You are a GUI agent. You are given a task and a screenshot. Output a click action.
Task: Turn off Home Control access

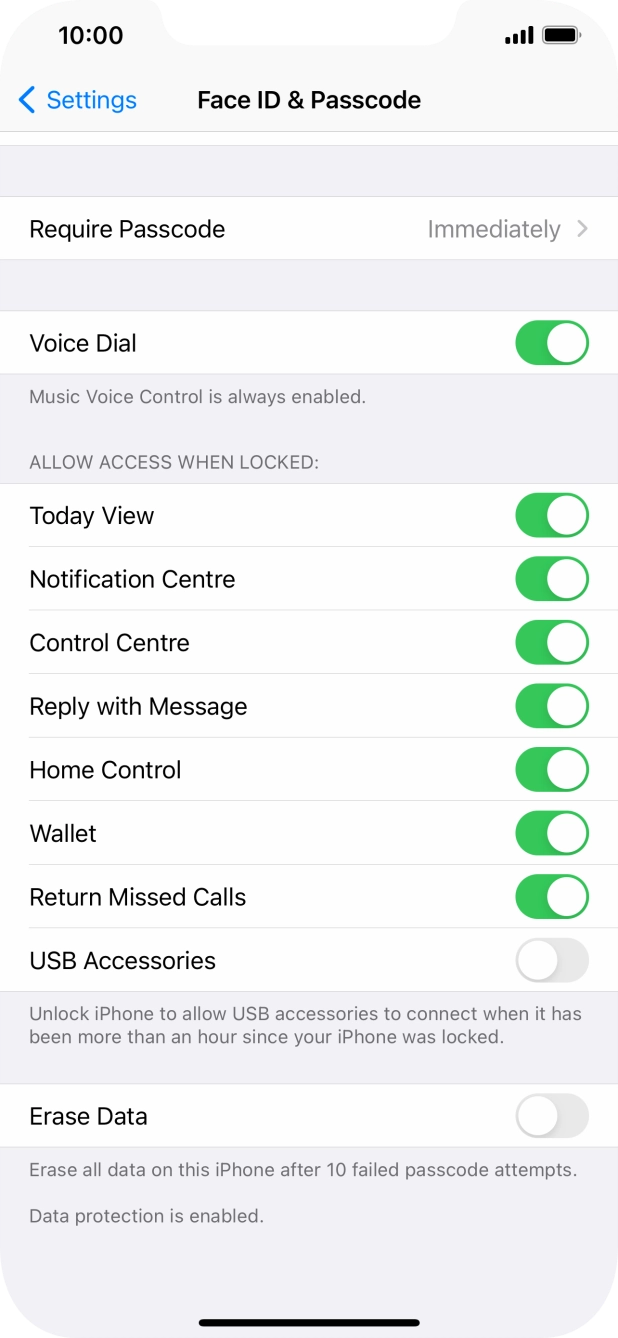[x=551, y=770]
